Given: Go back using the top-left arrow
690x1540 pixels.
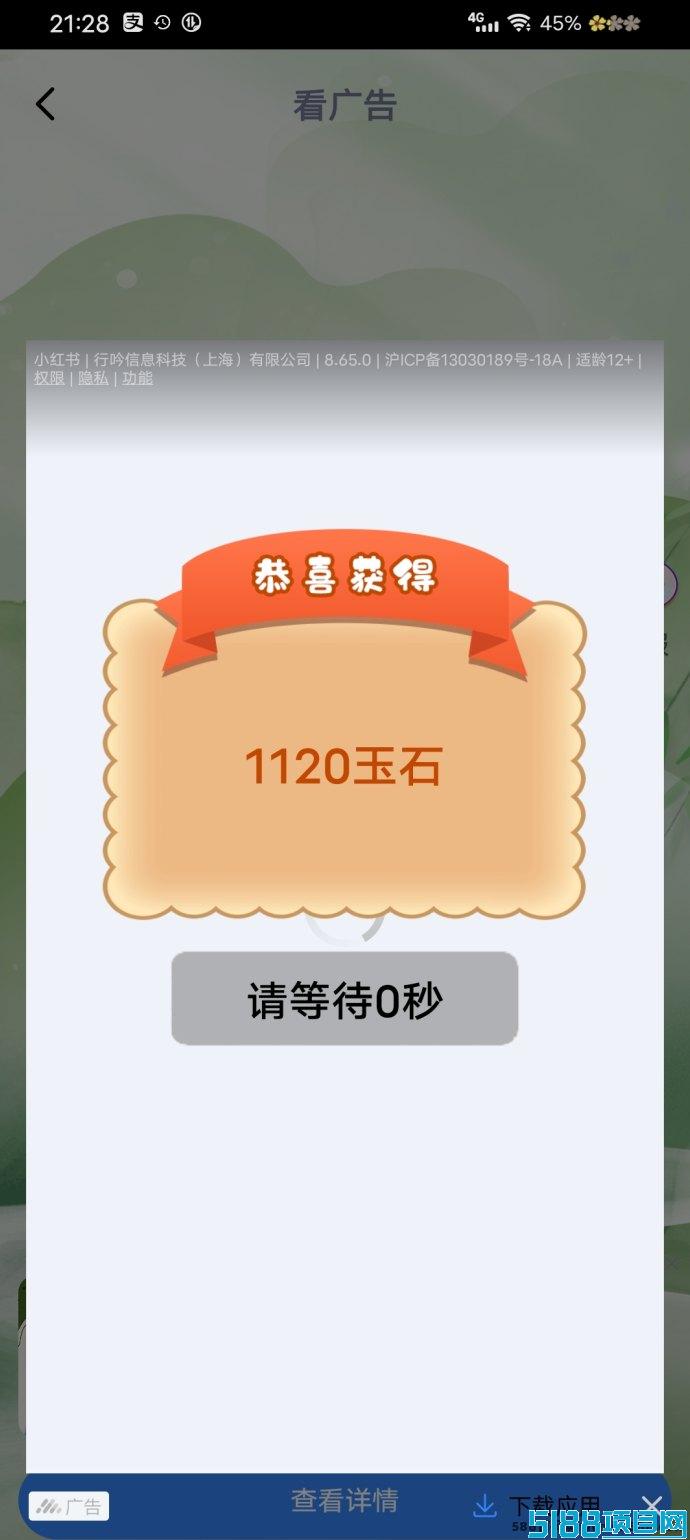Looking at the screenshot, I should pos(45,104).
